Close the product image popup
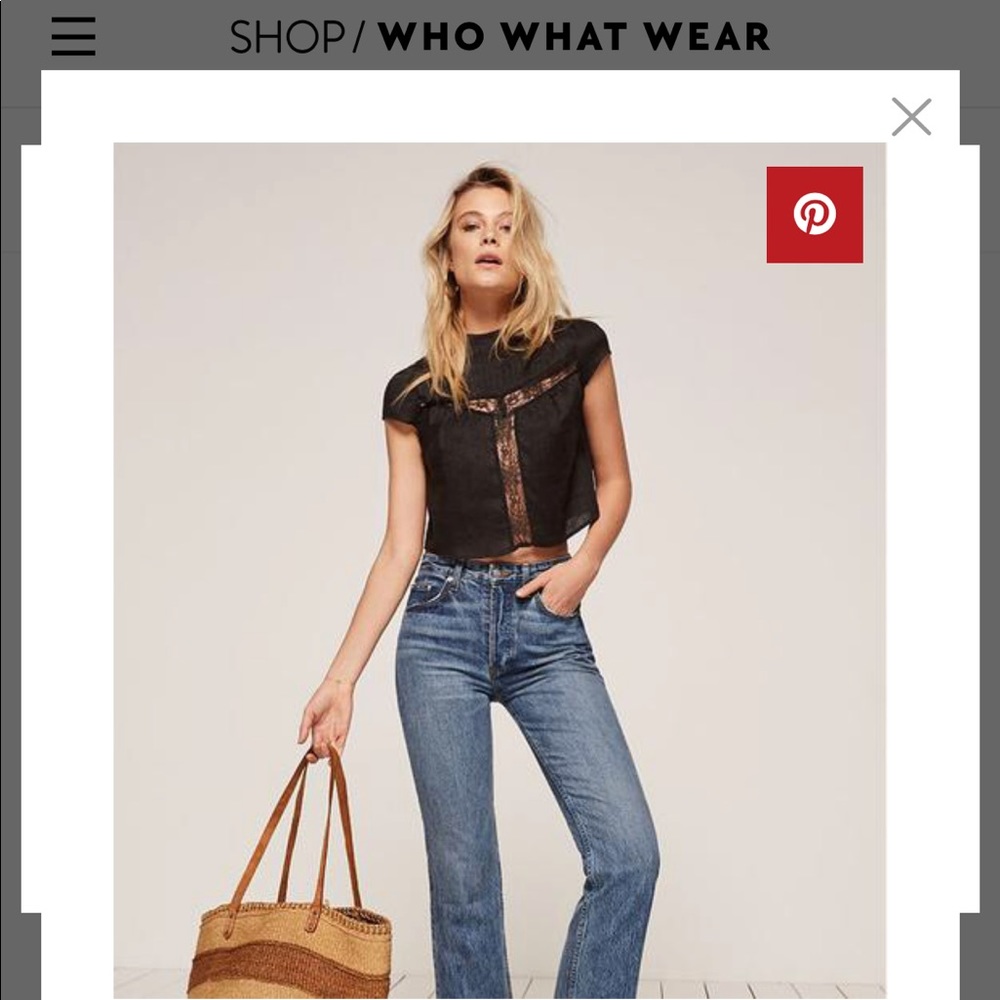Screen dimensions: 1000x1000 [911, 117]
